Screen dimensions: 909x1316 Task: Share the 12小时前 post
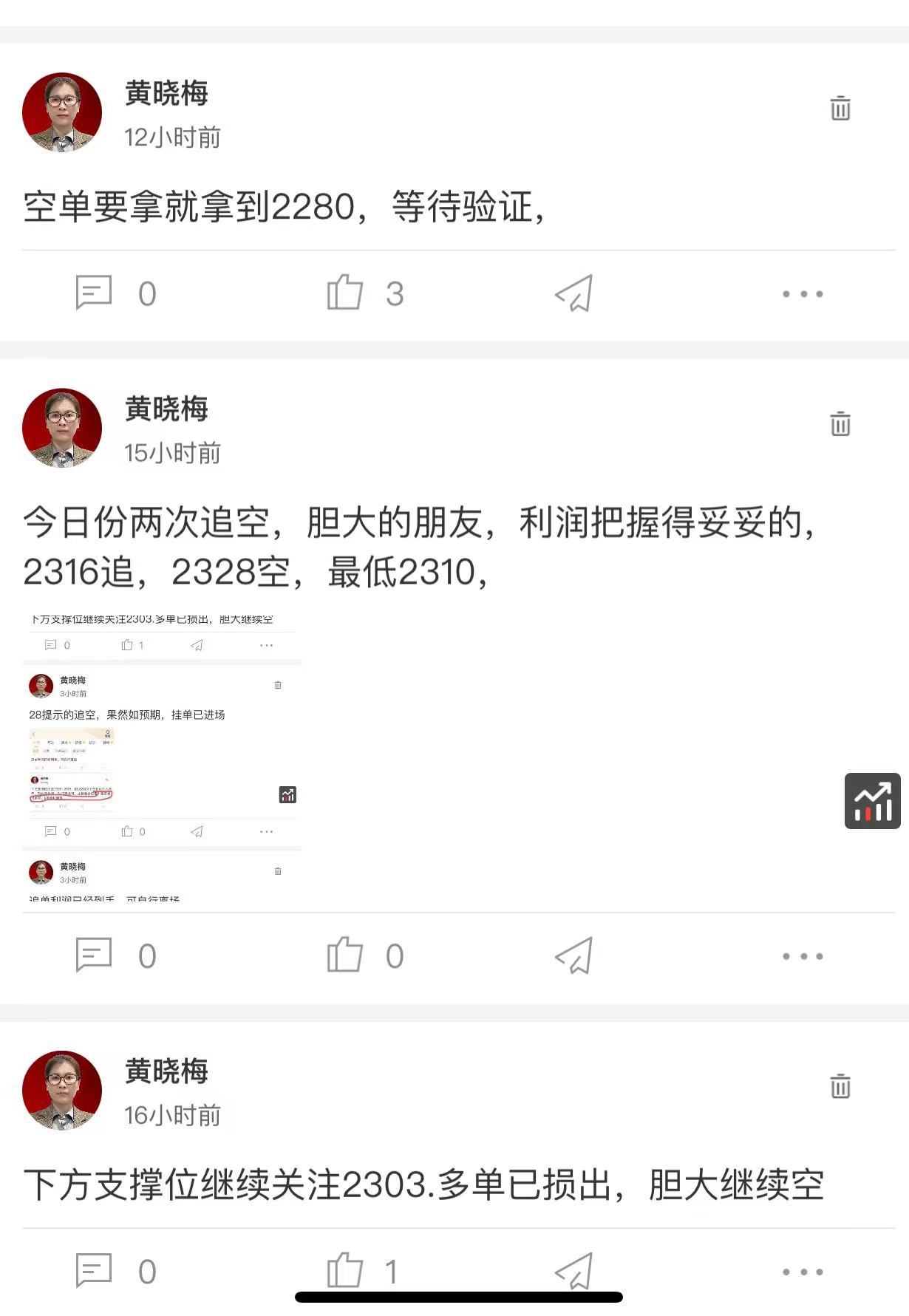pyautogui.click(x=574, y=293)
